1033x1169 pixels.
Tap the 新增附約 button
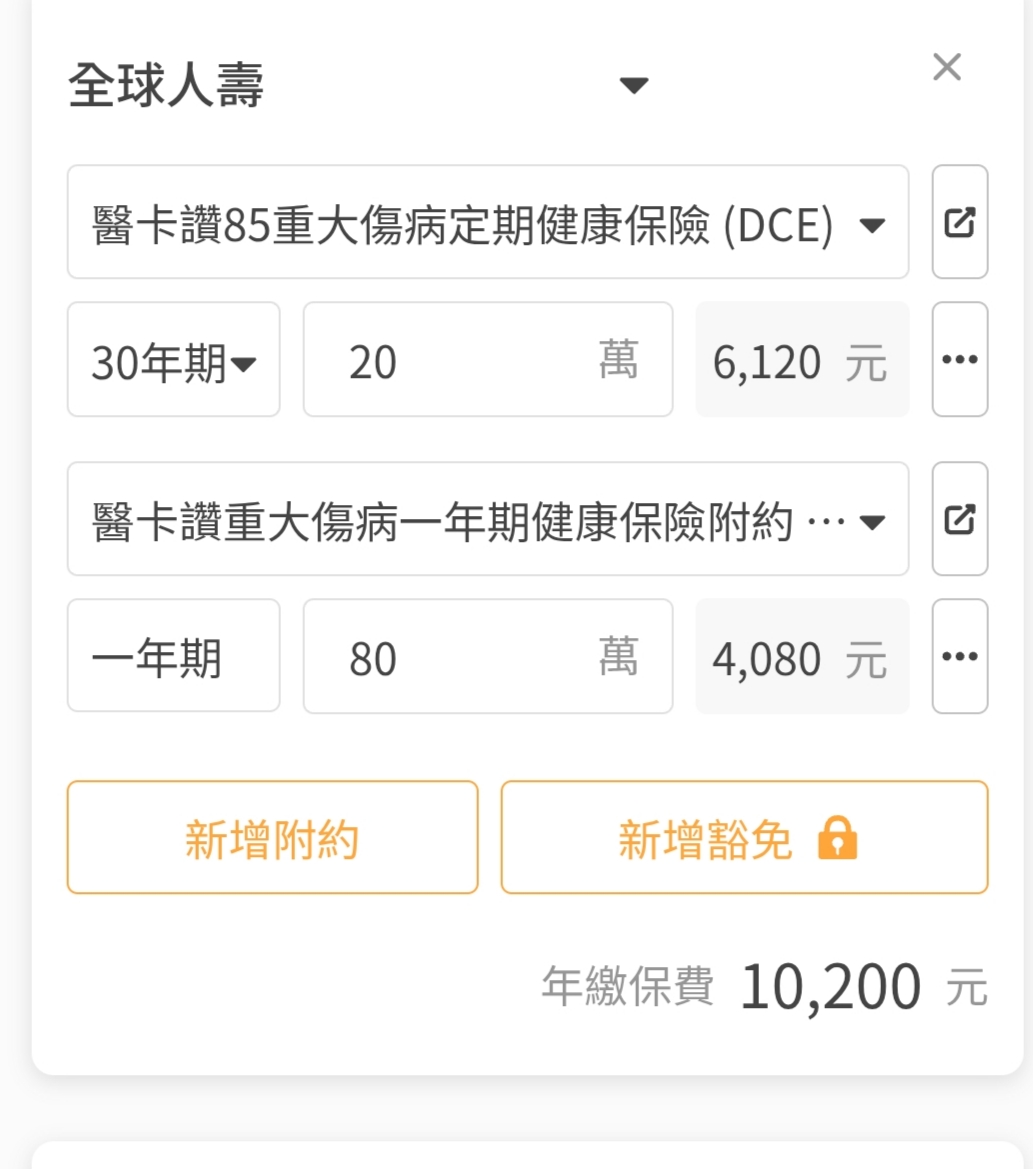pos(272,838)
